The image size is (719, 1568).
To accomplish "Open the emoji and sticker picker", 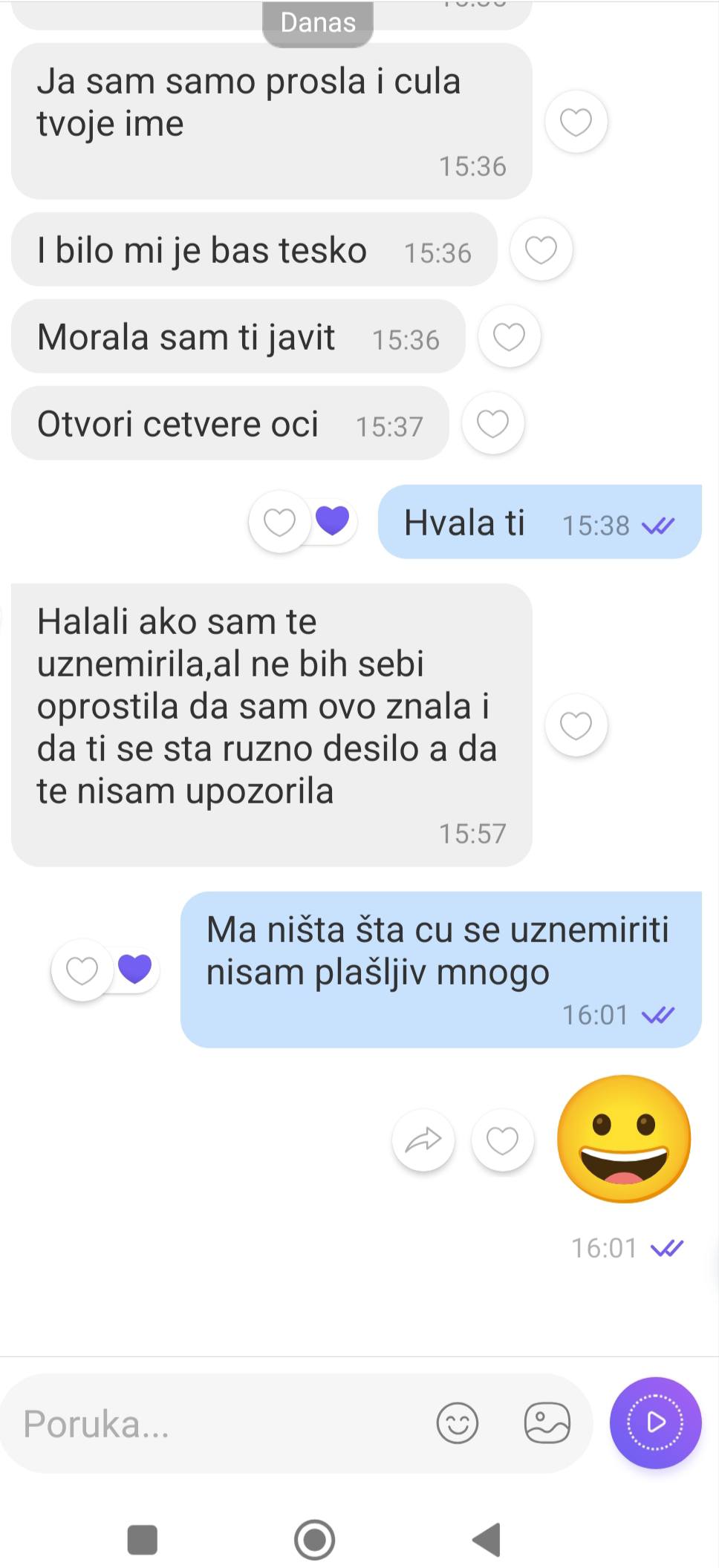I will pyautogui.click(x=457, y=1423).
